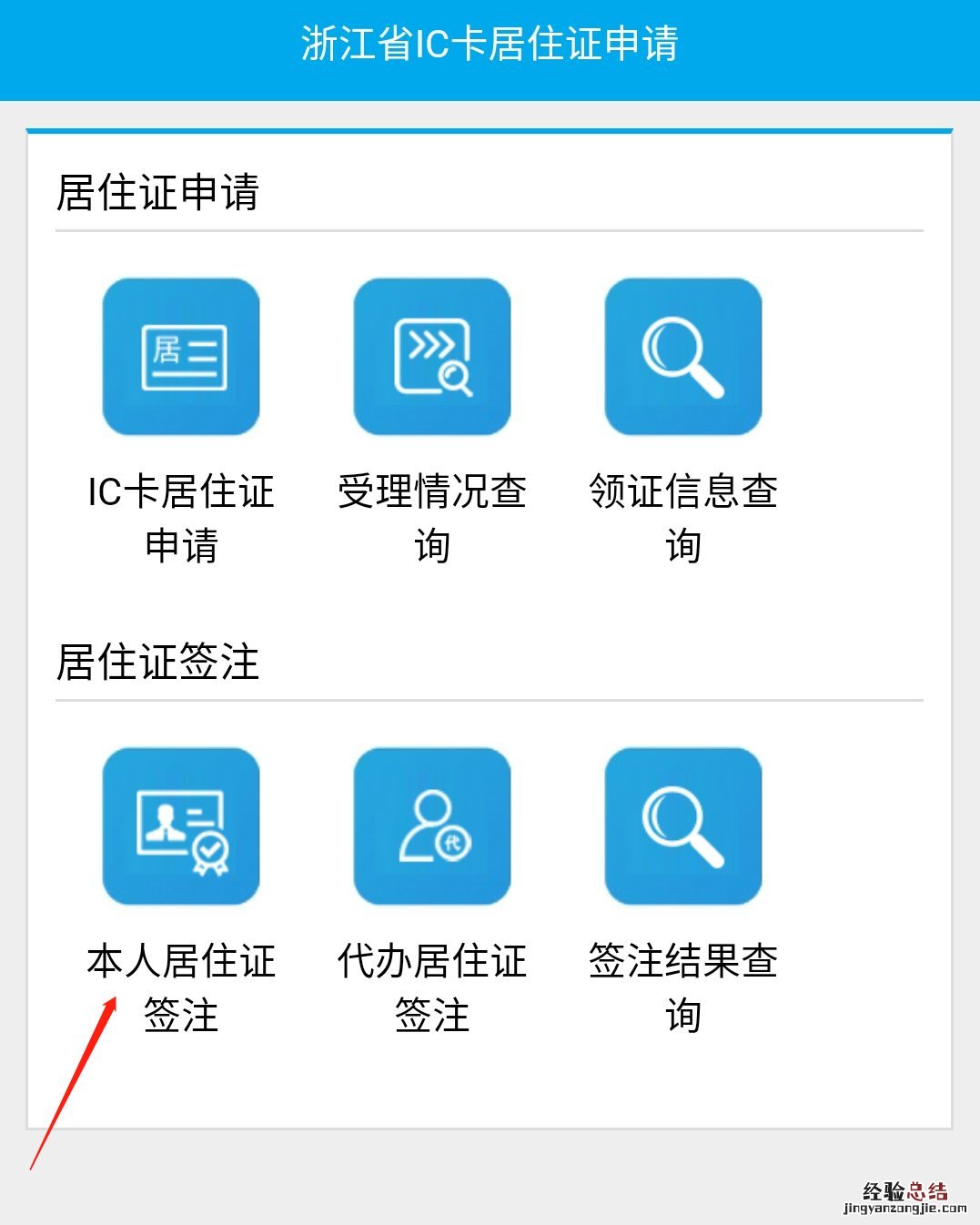Open 领证信息查询
980x1225 pixels.
click(683, 357)
